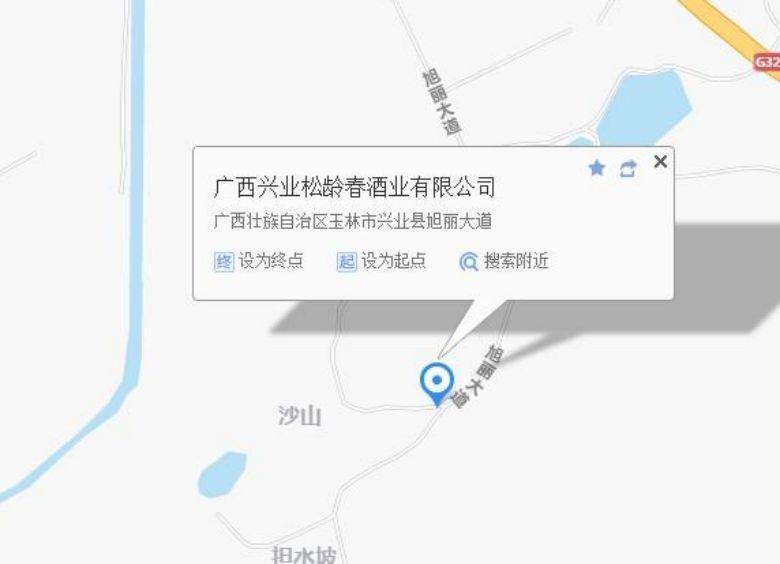This screenshot has height=564, width=780.
Task: Search nearby places (搜索附近)
Action: click(504, 262)
